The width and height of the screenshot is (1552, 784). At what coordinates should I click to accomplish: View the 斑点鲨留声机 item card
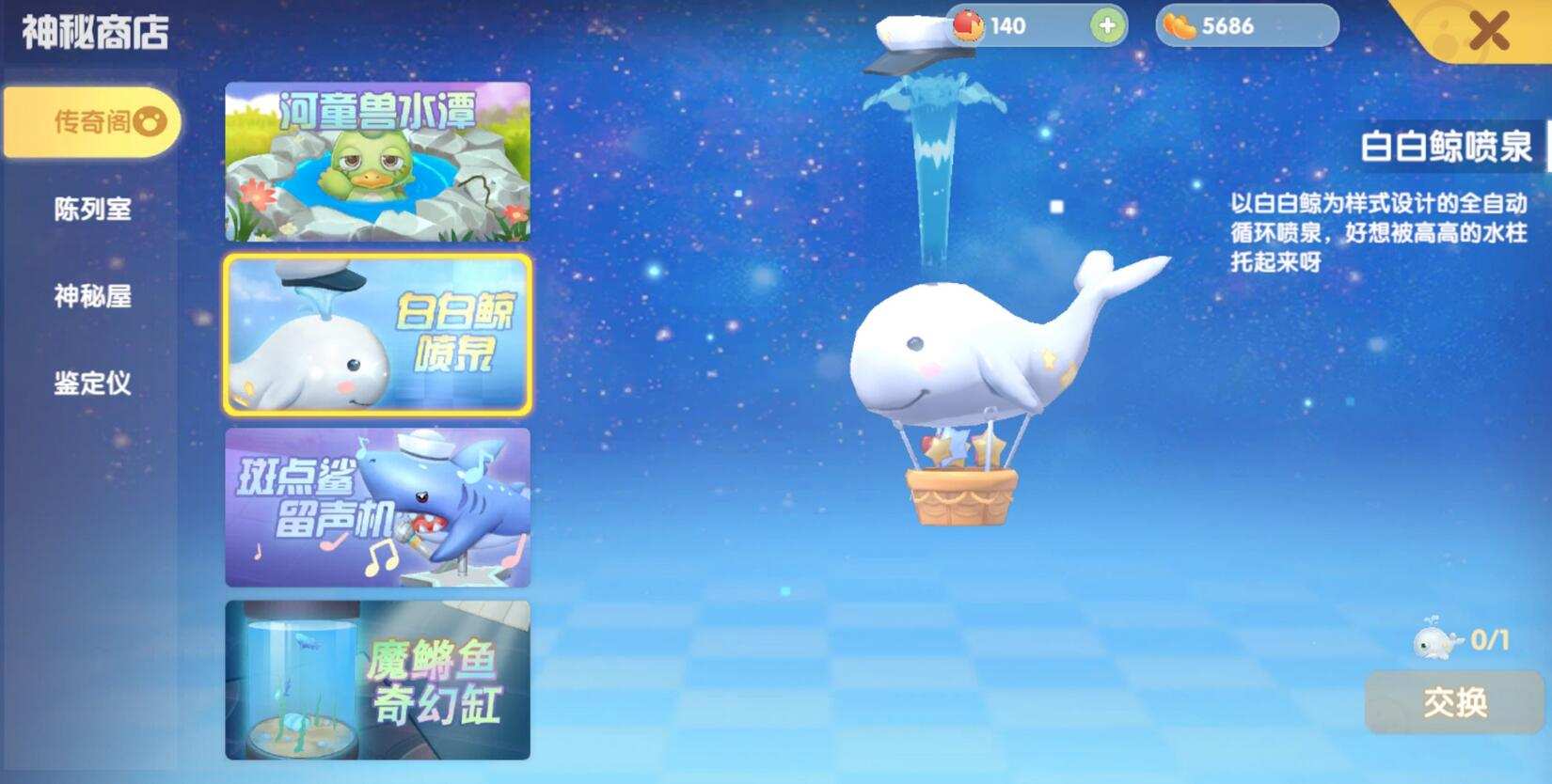tap(377, 508)
